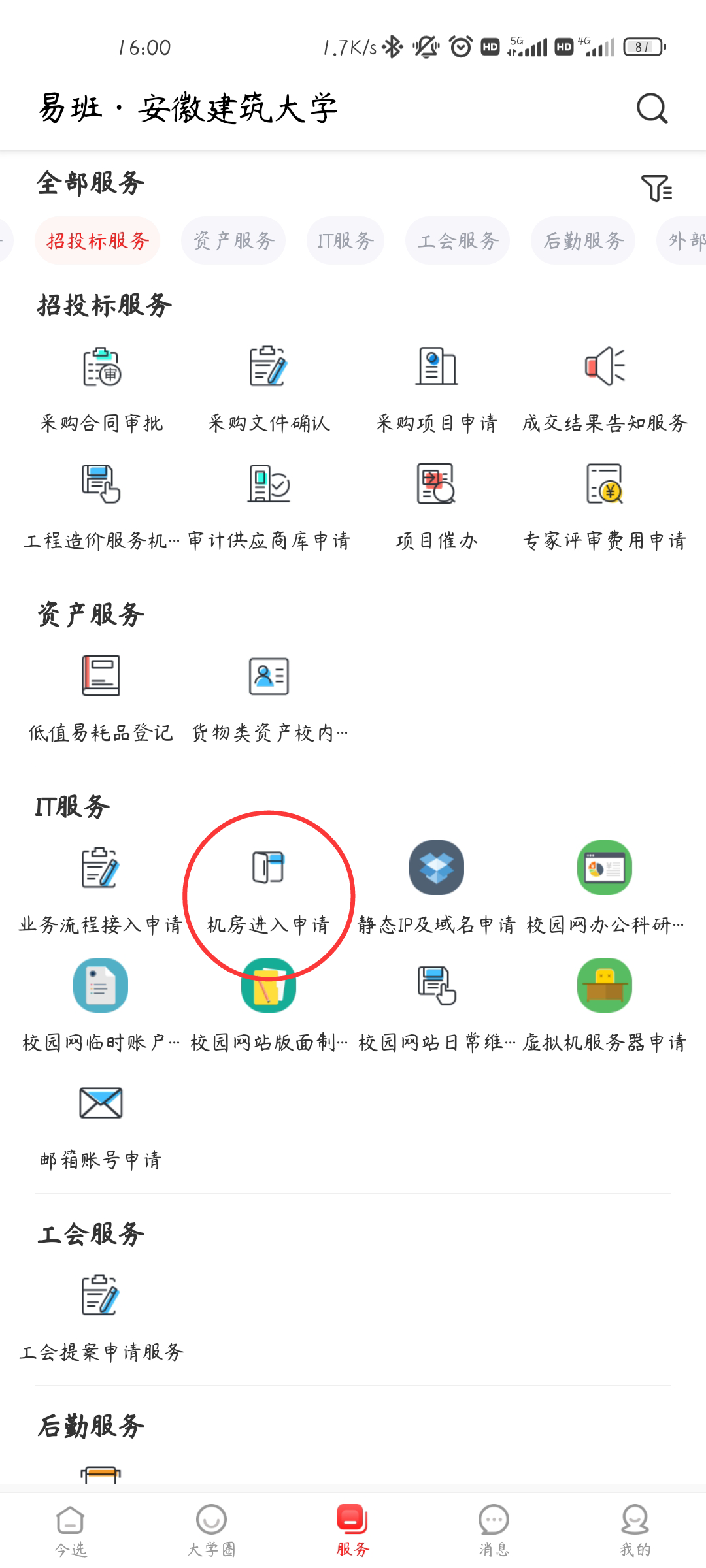706x1568 pixels.
Task: Select the 工会服务 category chip
Action: tap(458, 241)
